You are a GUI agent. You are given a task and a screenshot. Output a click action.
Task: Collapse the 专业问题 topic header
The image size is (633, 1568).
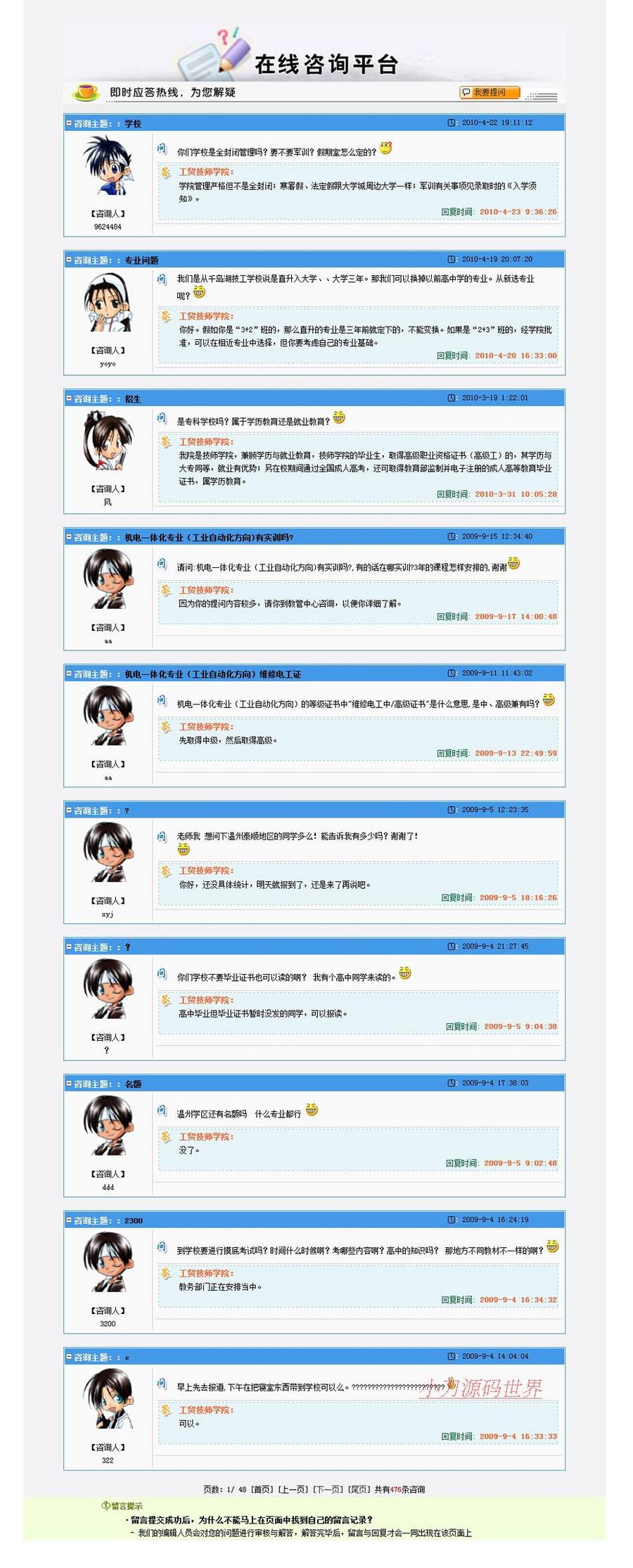tap(68, 258)
